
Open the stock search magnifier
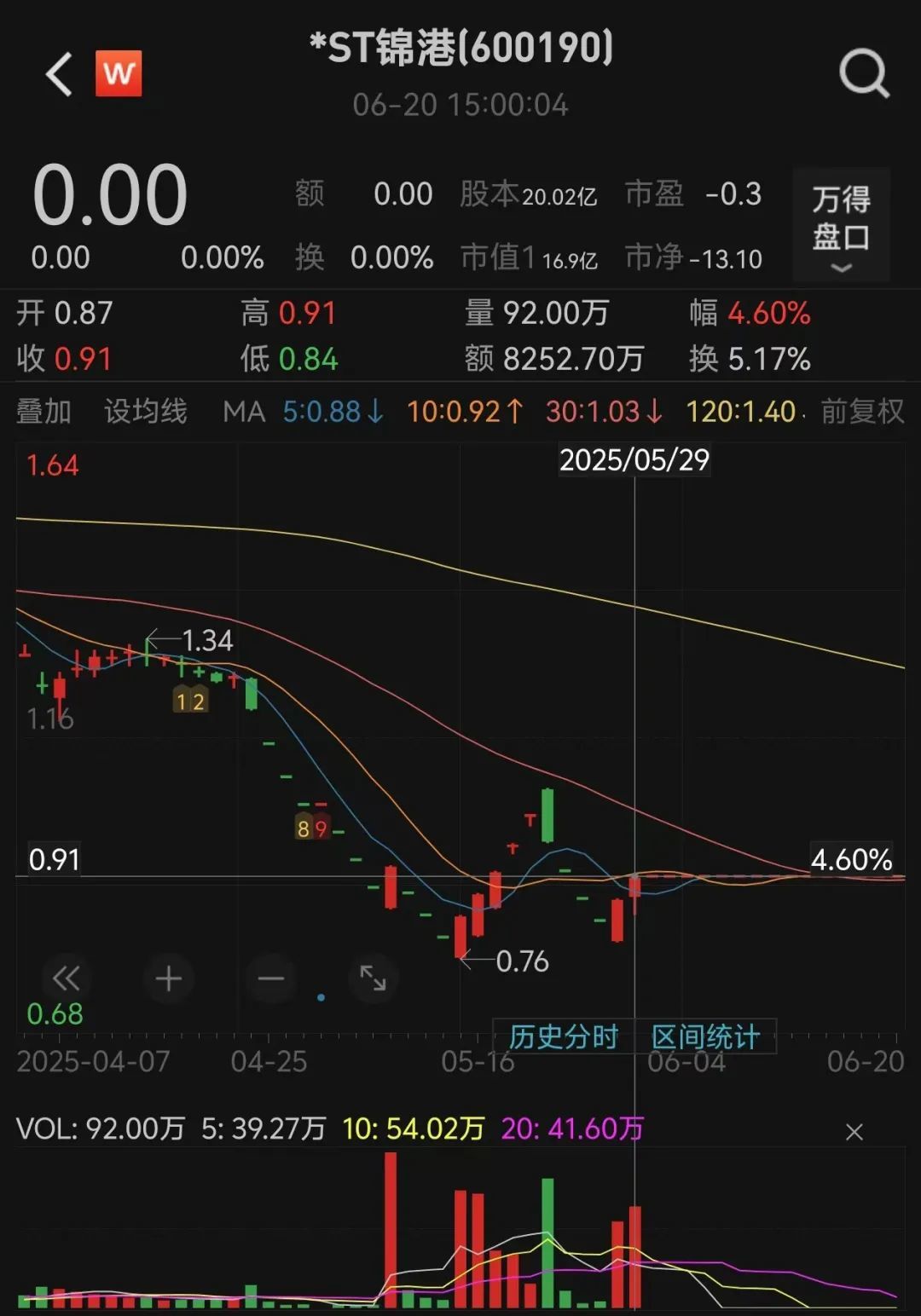[864, 74]
